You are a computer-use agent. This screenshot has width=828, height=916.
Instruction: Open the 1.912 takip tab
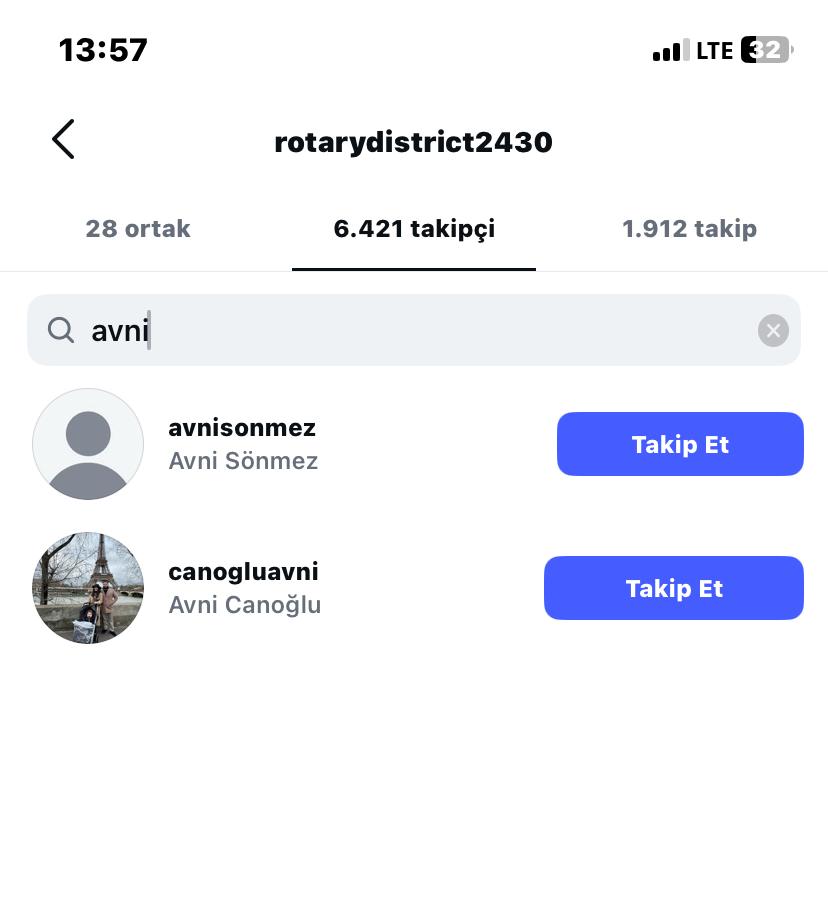pyautogui.click(x=689, y=229)
